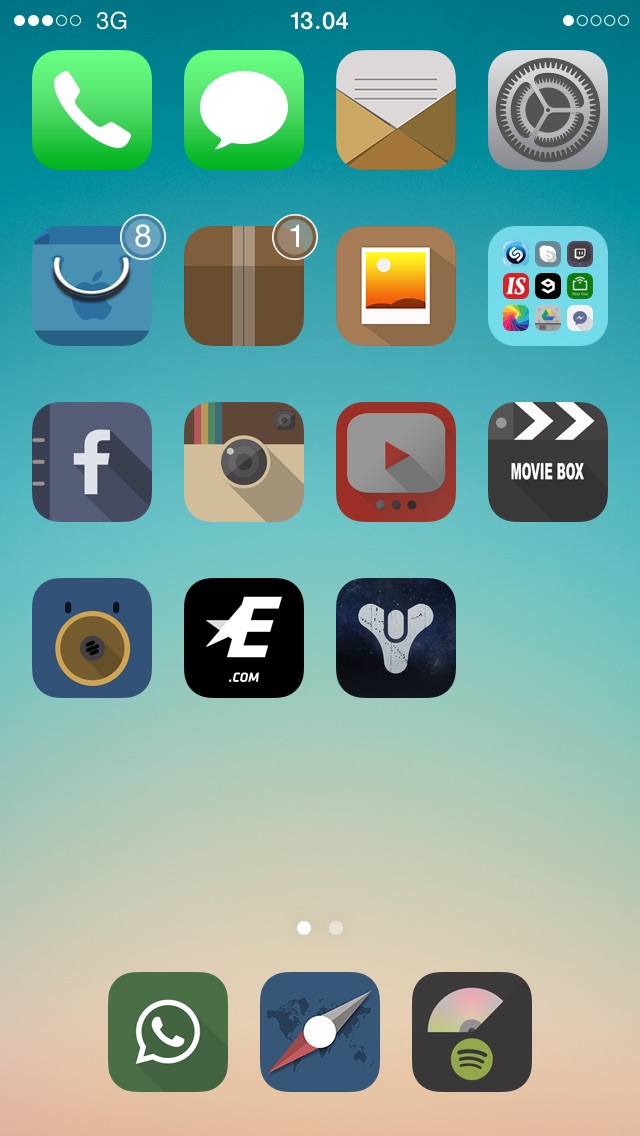Open the Destiny app
Screen dimensions: 640x1136
tap(396, 638)
